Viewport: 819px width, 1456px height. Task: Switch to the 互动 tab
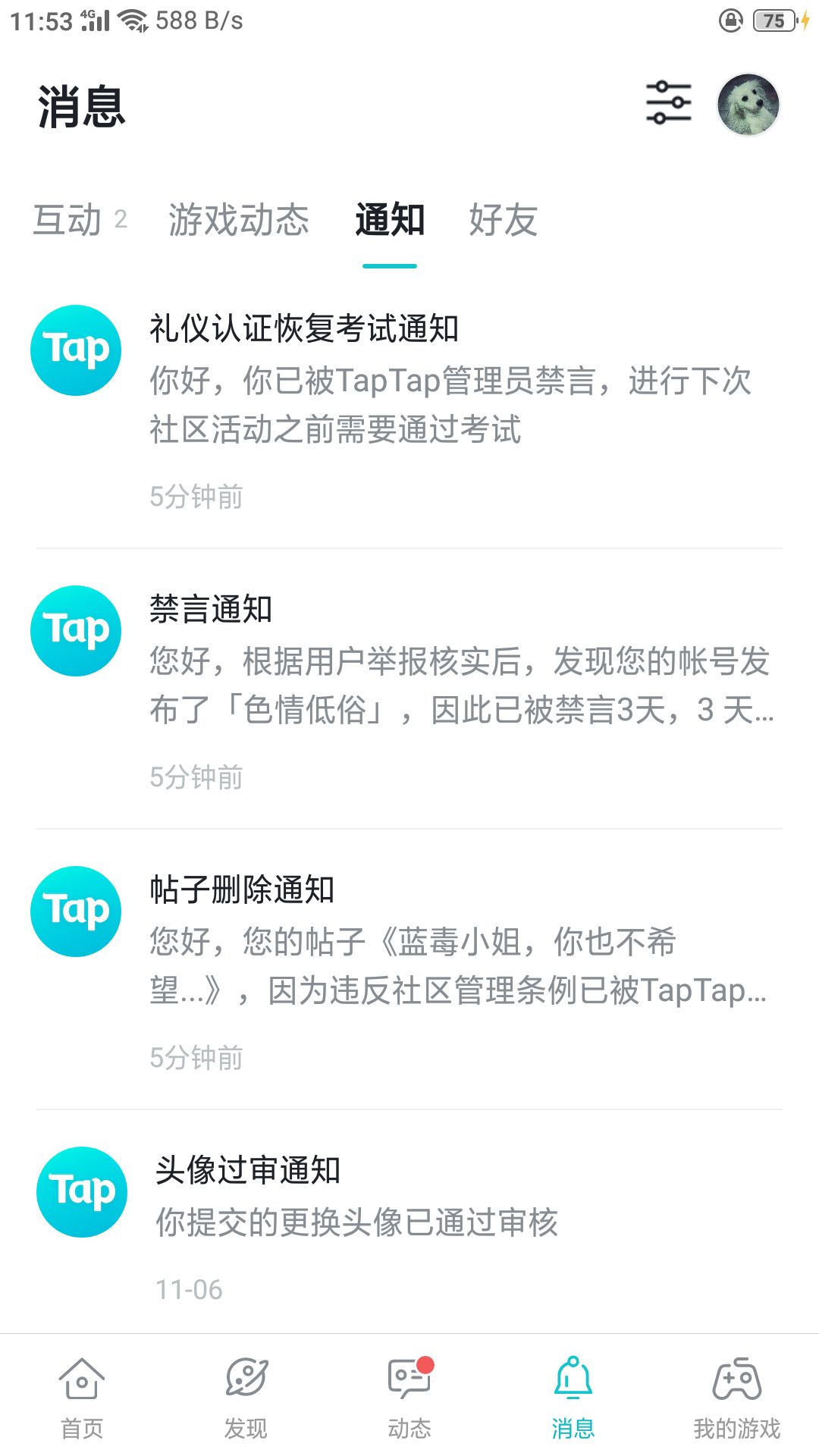80,220
